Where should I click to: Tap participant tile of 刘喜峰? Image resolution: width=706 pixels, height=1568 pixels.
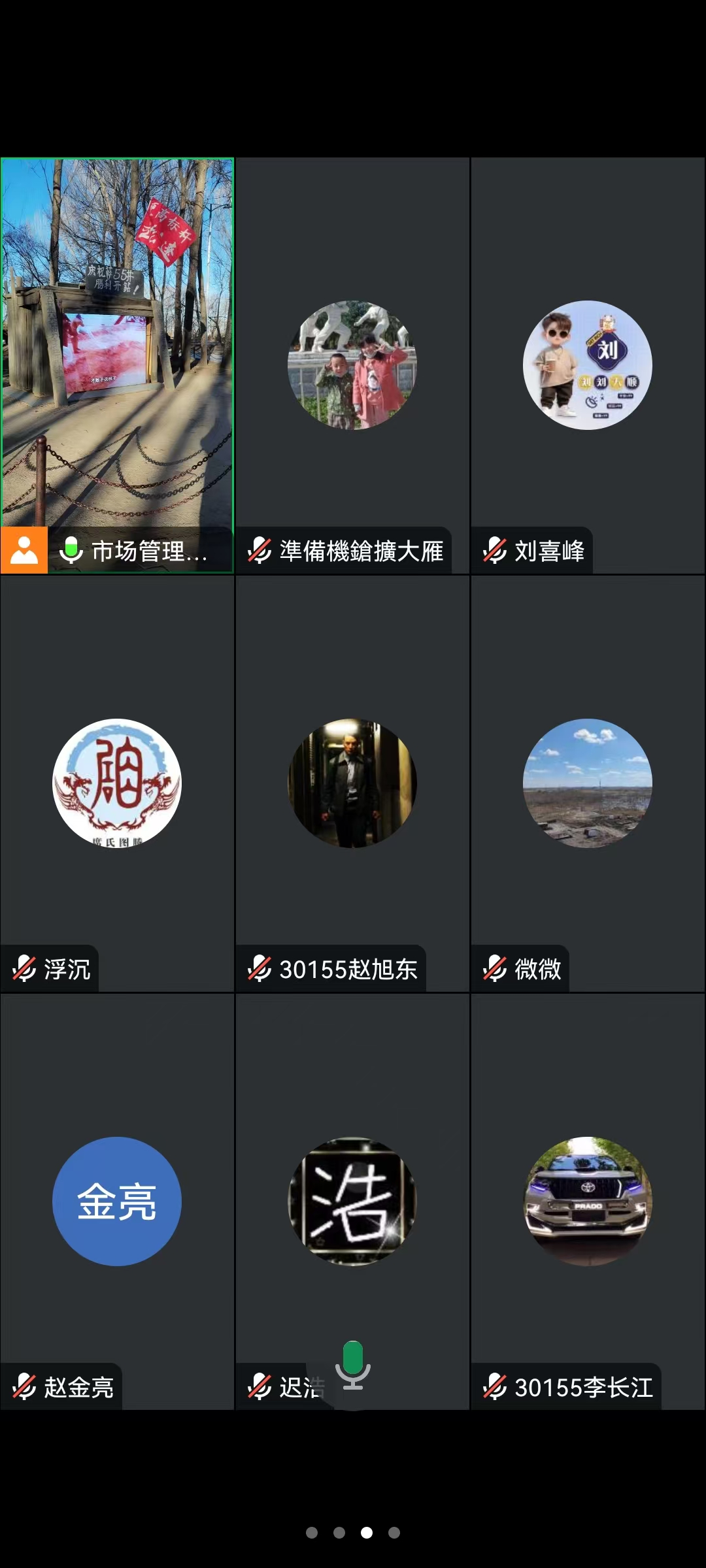pyautogui.click(x=588, y=365)
